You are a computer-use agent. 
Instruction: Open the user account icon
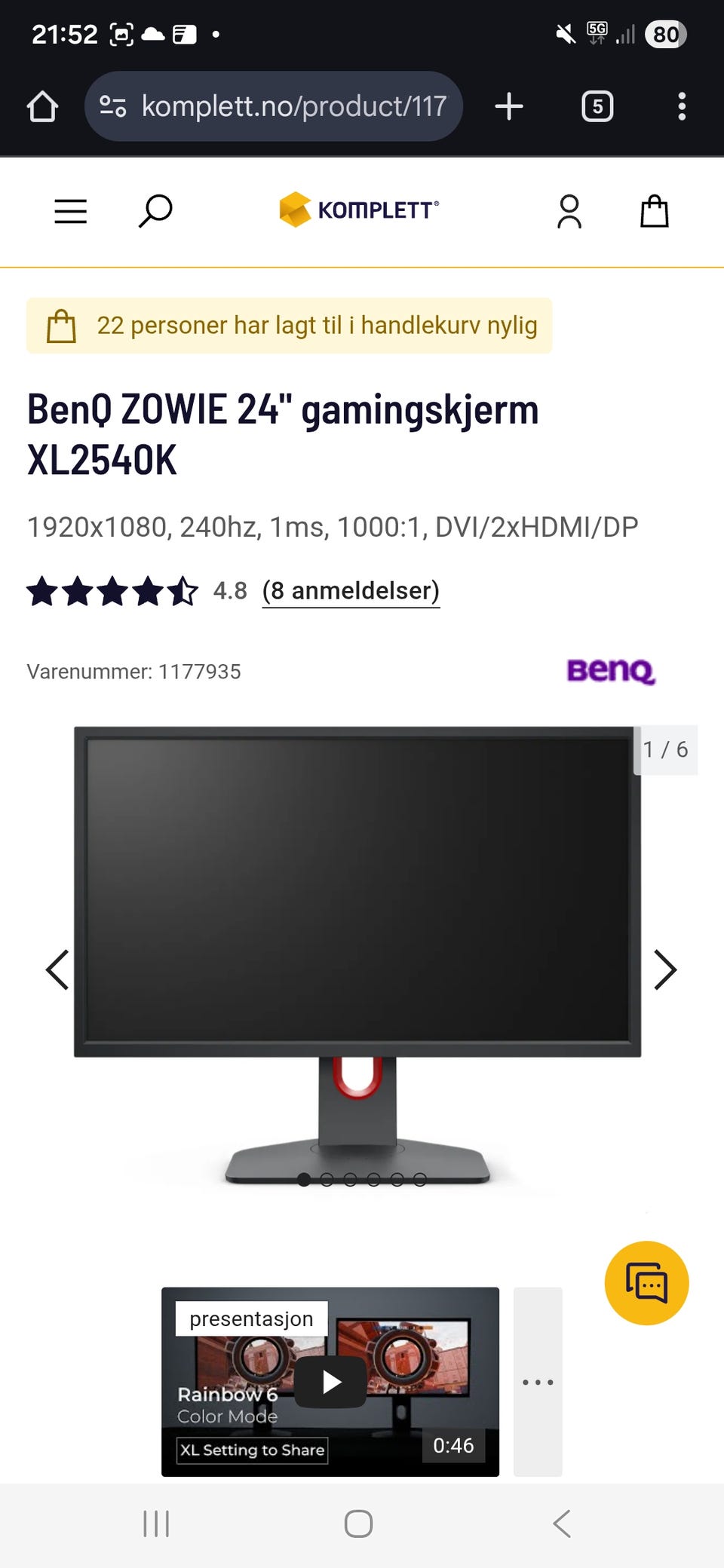point(569,212)
